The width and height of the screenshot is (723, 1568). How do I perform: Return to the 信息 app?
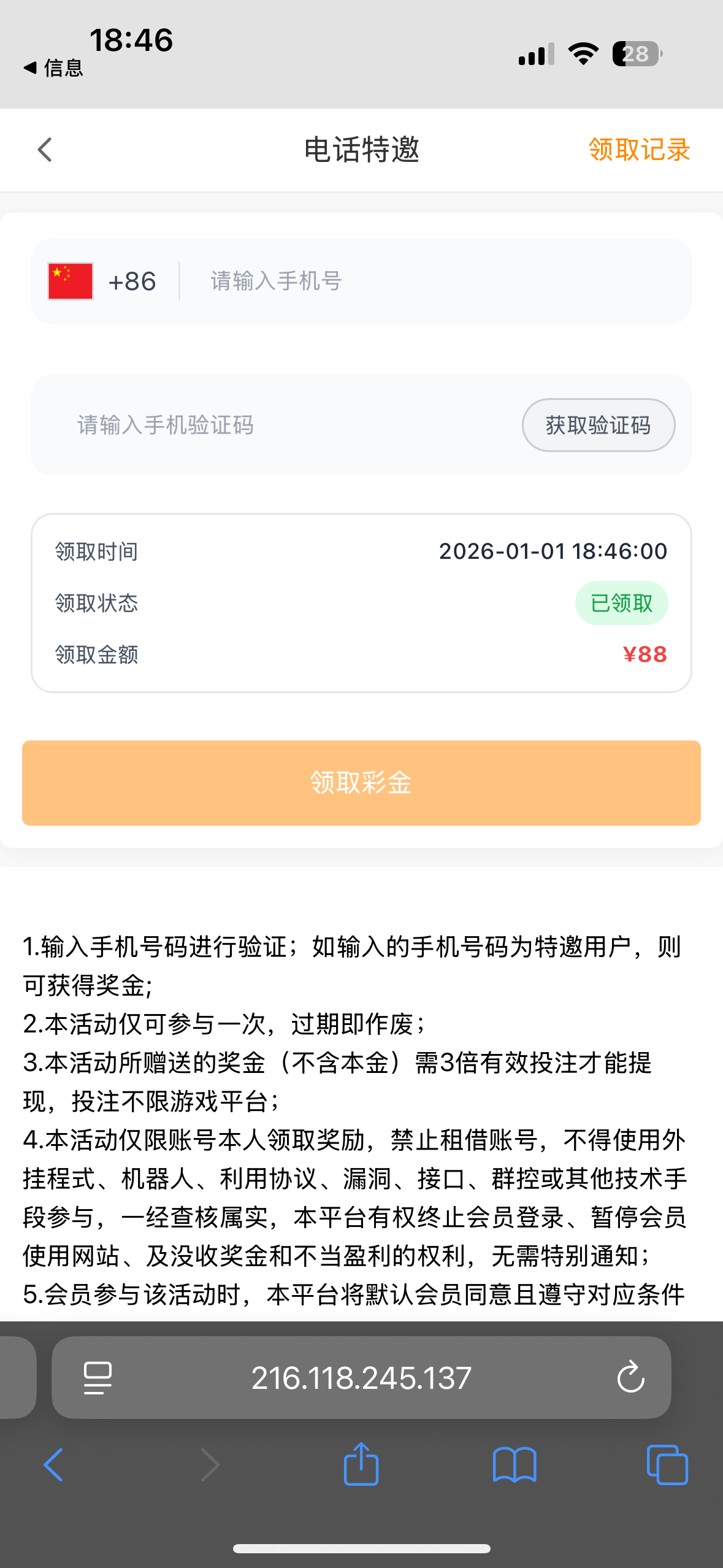tap(54, 67)
